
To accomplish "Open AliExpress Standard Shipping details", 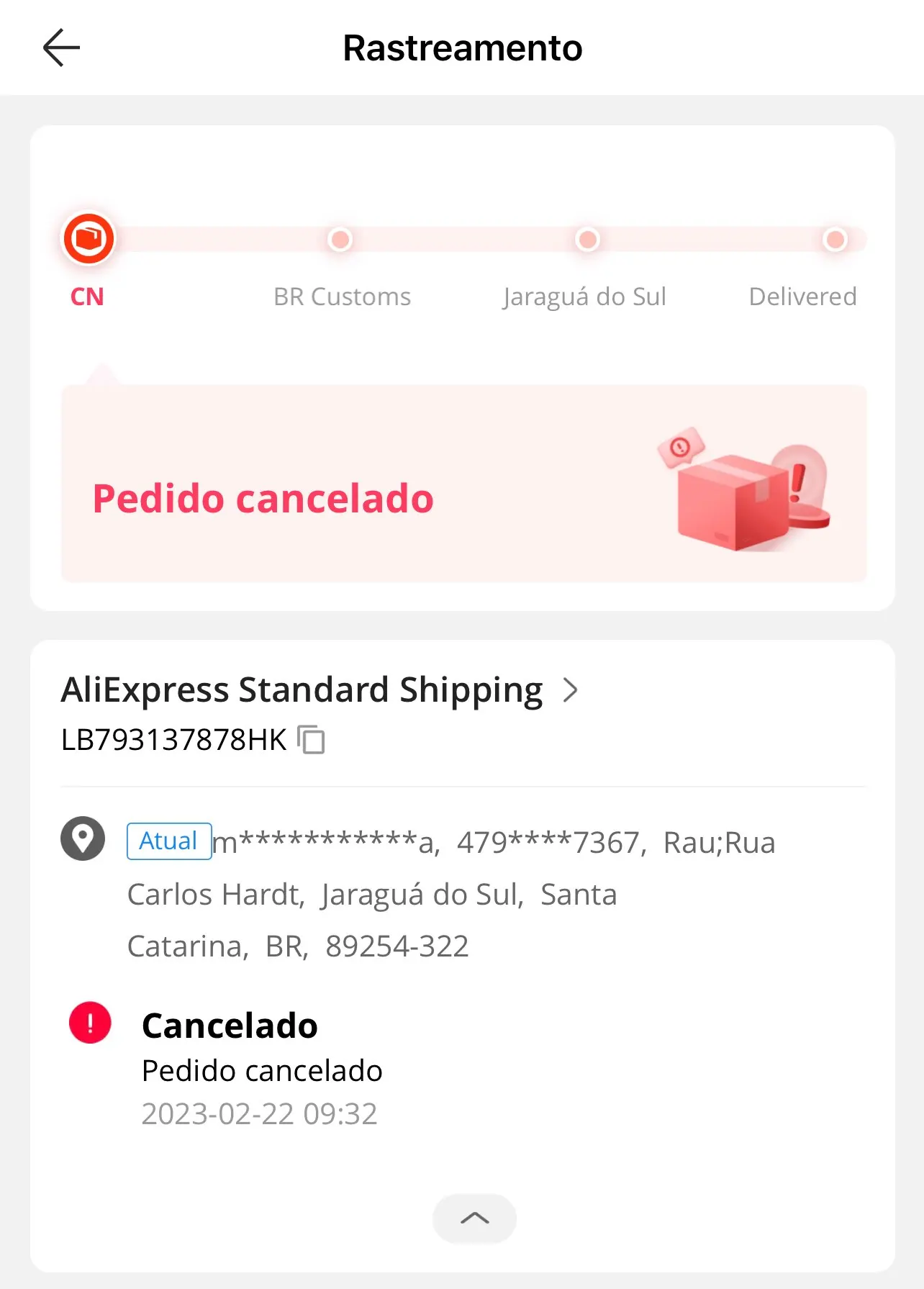I will click(x=320, y=690).
